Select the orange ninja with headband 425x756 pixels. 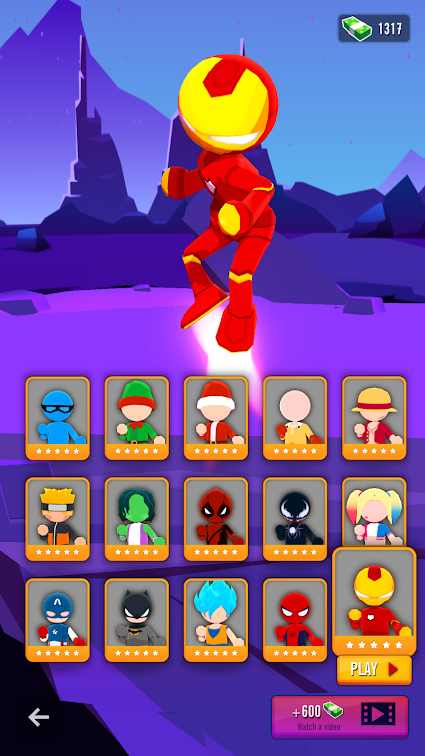[x=57, y=519]
